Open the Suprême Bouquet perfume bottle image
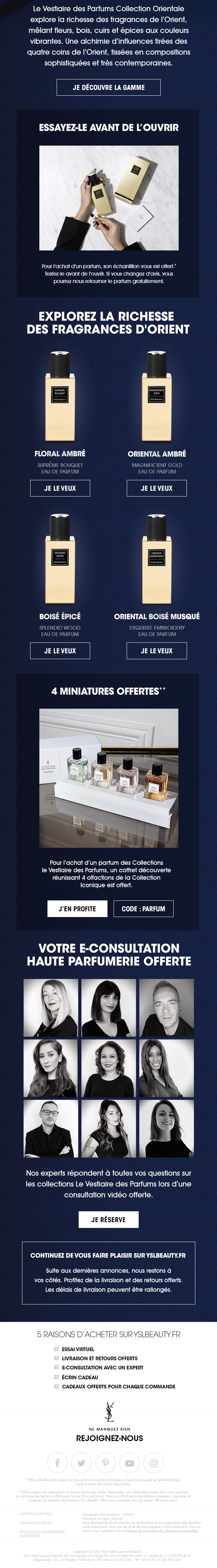The height and width of the screenshot is (1568, 217). pyautogui.click(x=60, y=396)
